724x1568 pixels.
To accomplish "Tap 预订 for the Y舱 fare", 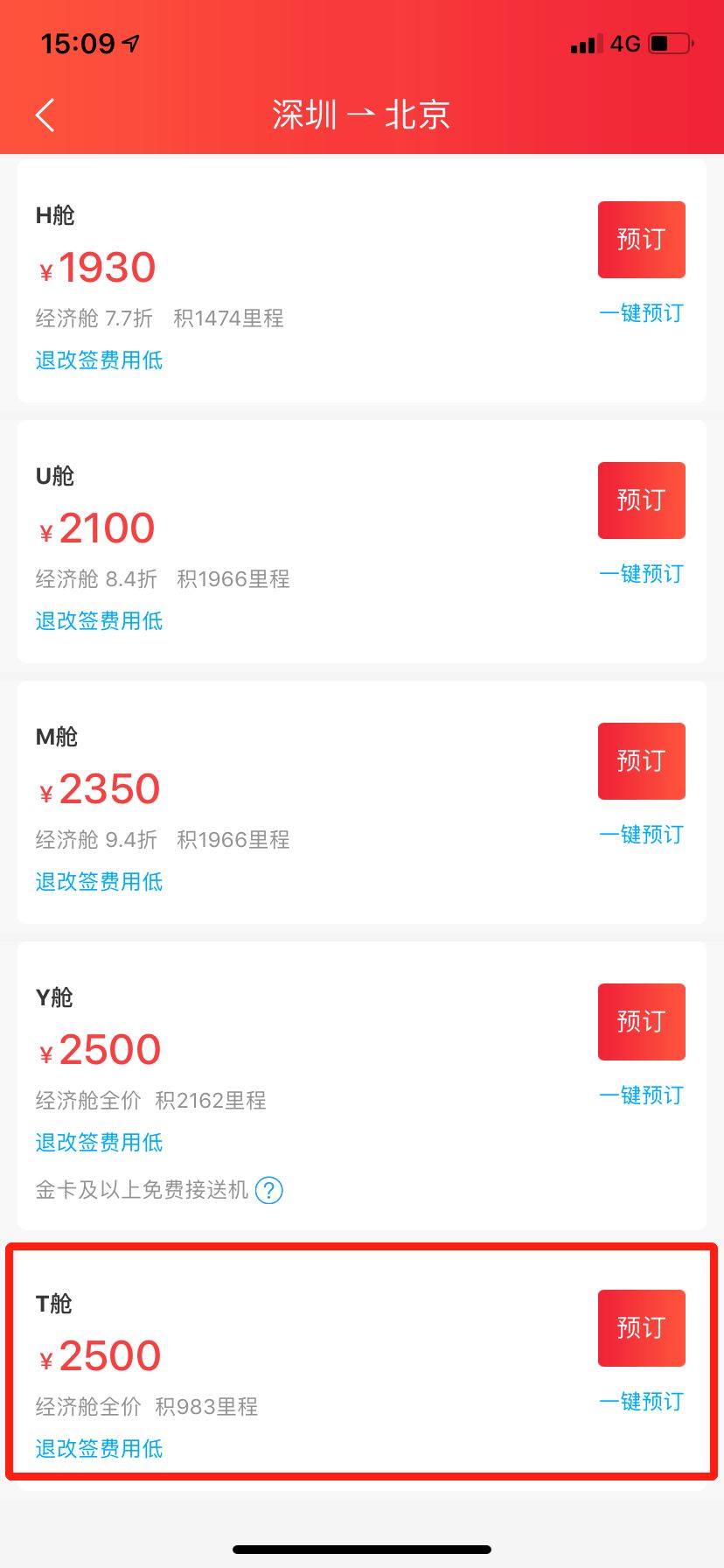I will [641, 1021].
